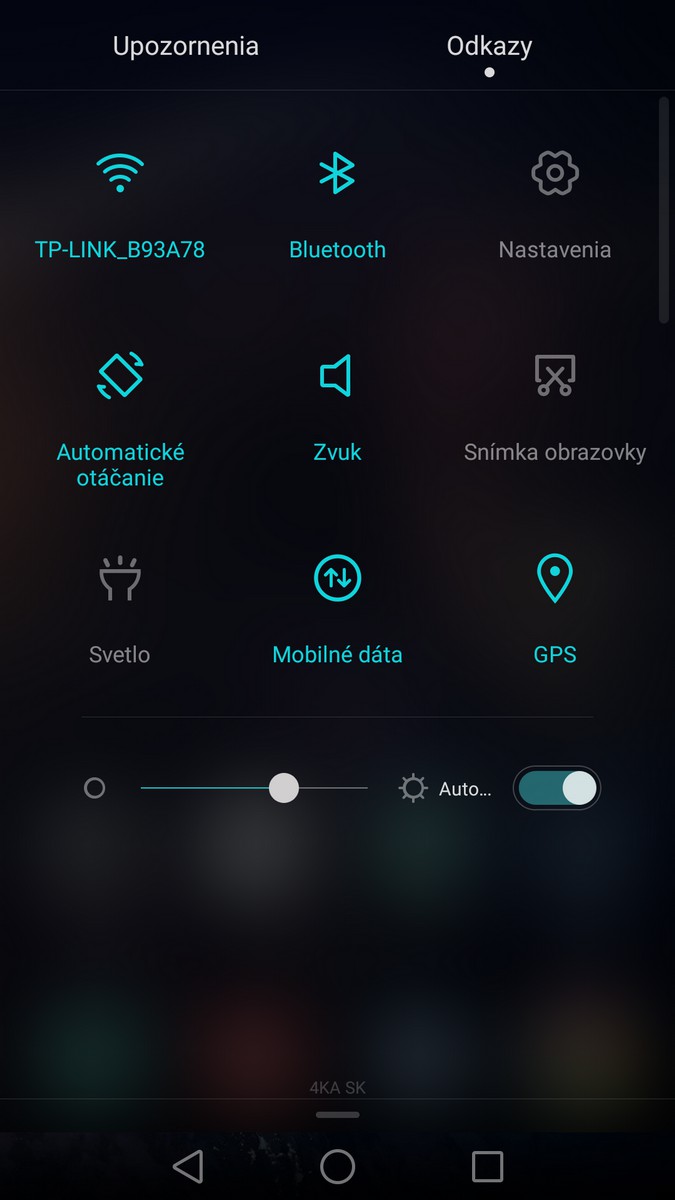Turn on the Svetlo flashlight

pos(120,578)
